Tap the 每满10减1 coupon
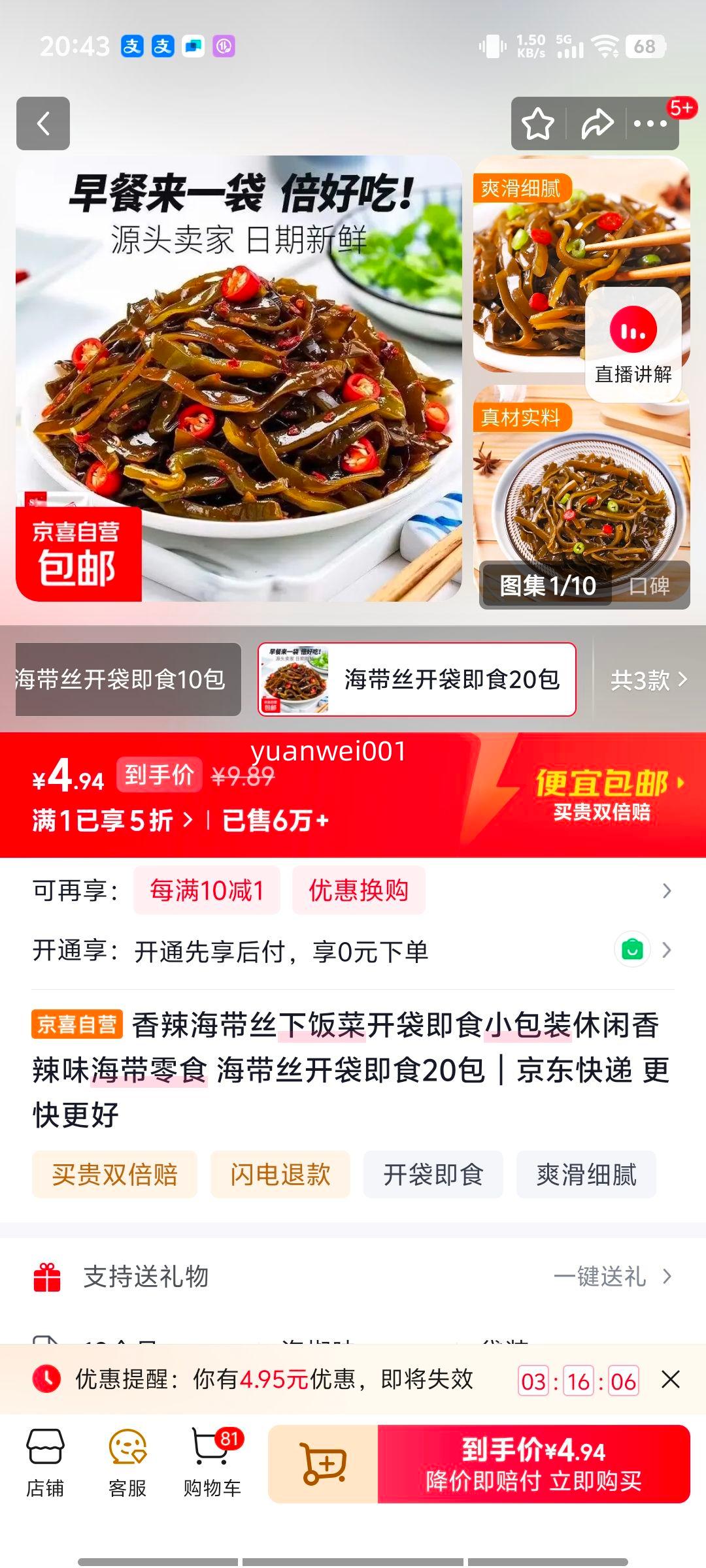 click(x=207, y=889)
